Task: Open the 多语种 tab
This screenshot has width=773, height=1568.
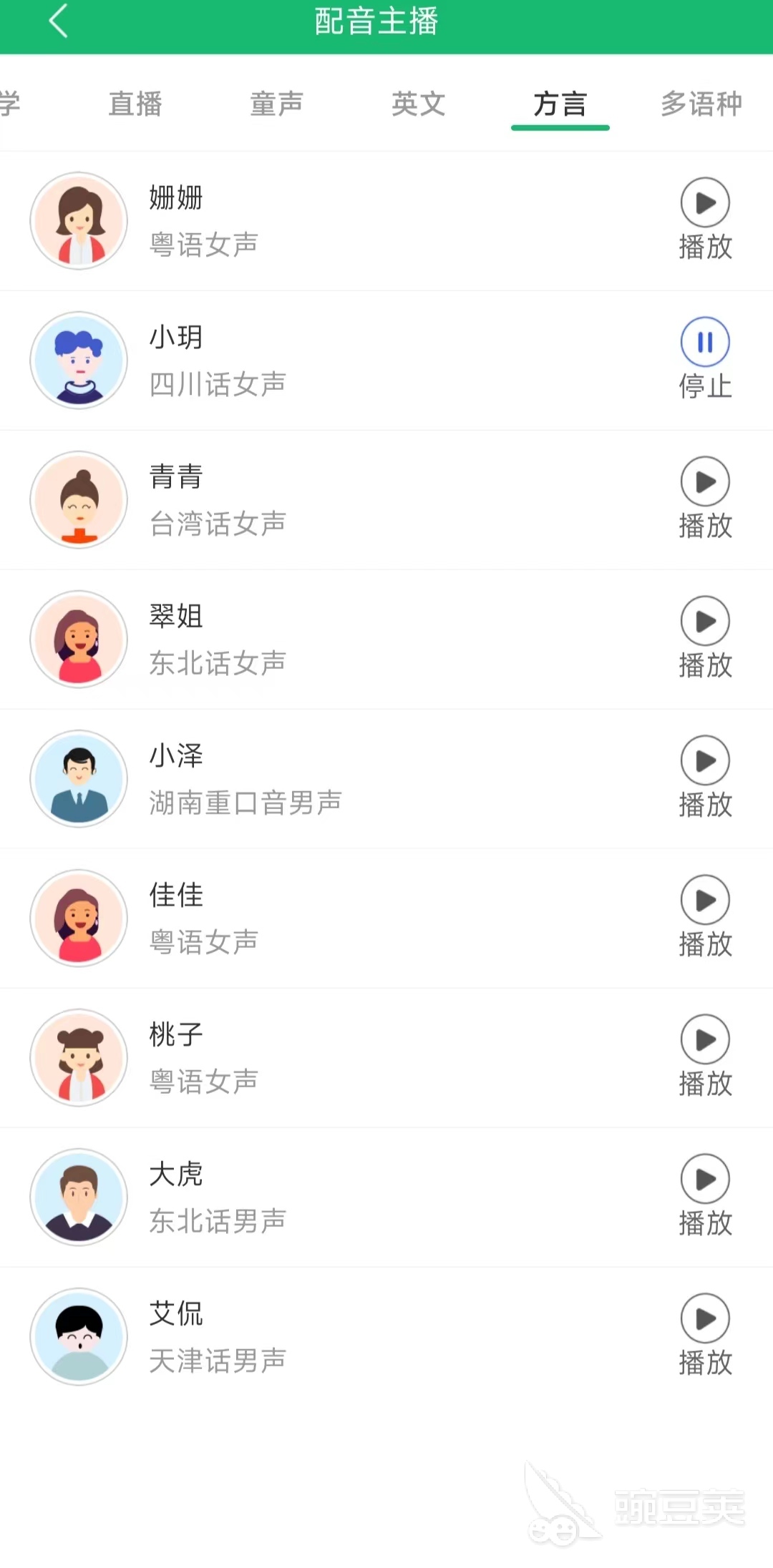Action: click(x=701, y=104)
